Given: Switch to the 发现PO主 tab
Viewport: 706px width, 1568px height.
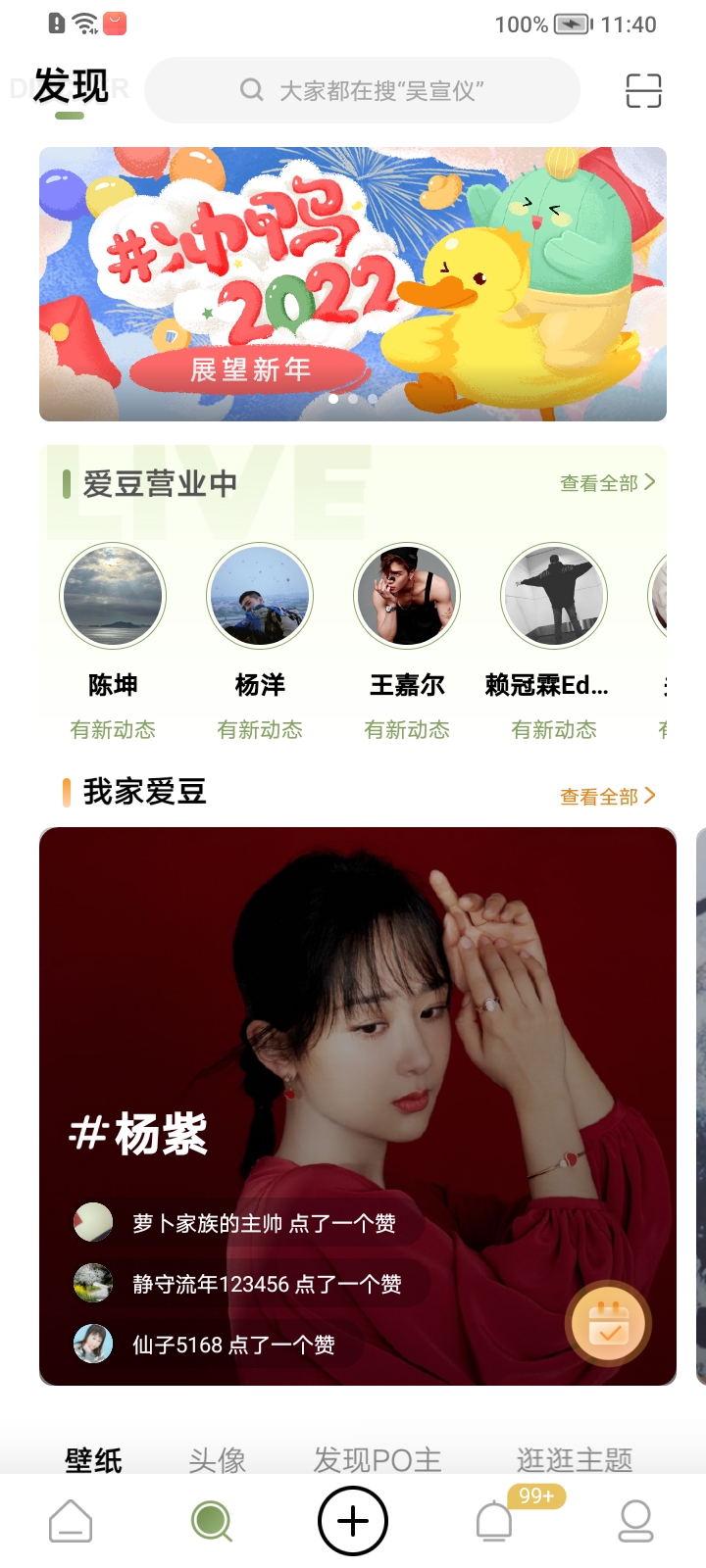Looking at the screenshot, I should pyautogui.click(x=378, y=1460).
